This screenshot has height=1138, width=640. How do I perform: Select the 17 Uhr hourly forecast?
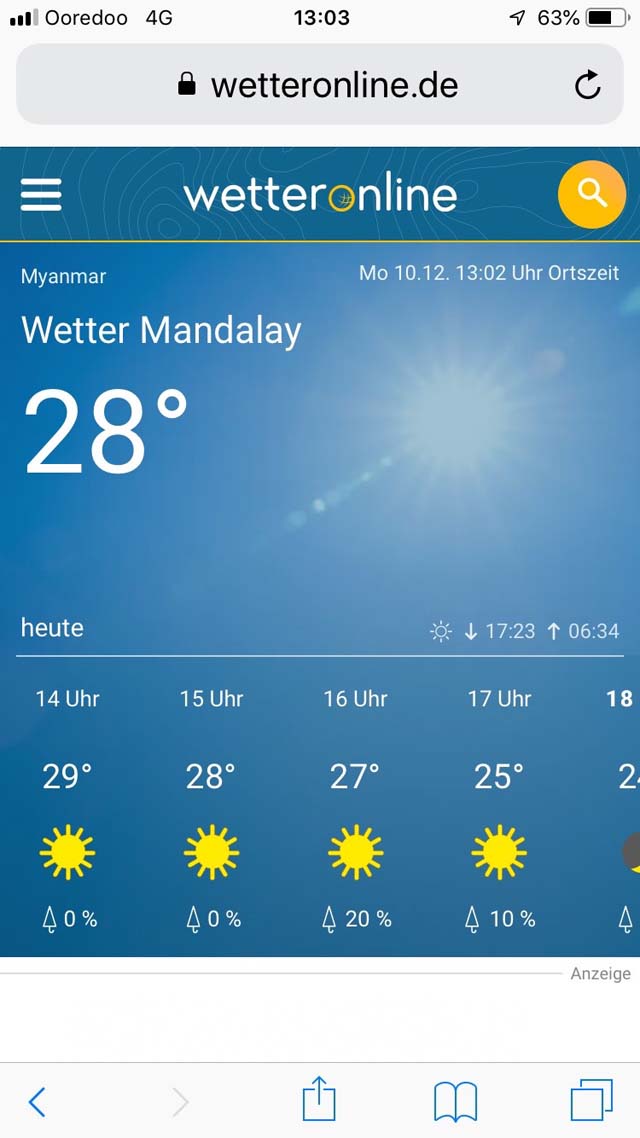point(499,809)
